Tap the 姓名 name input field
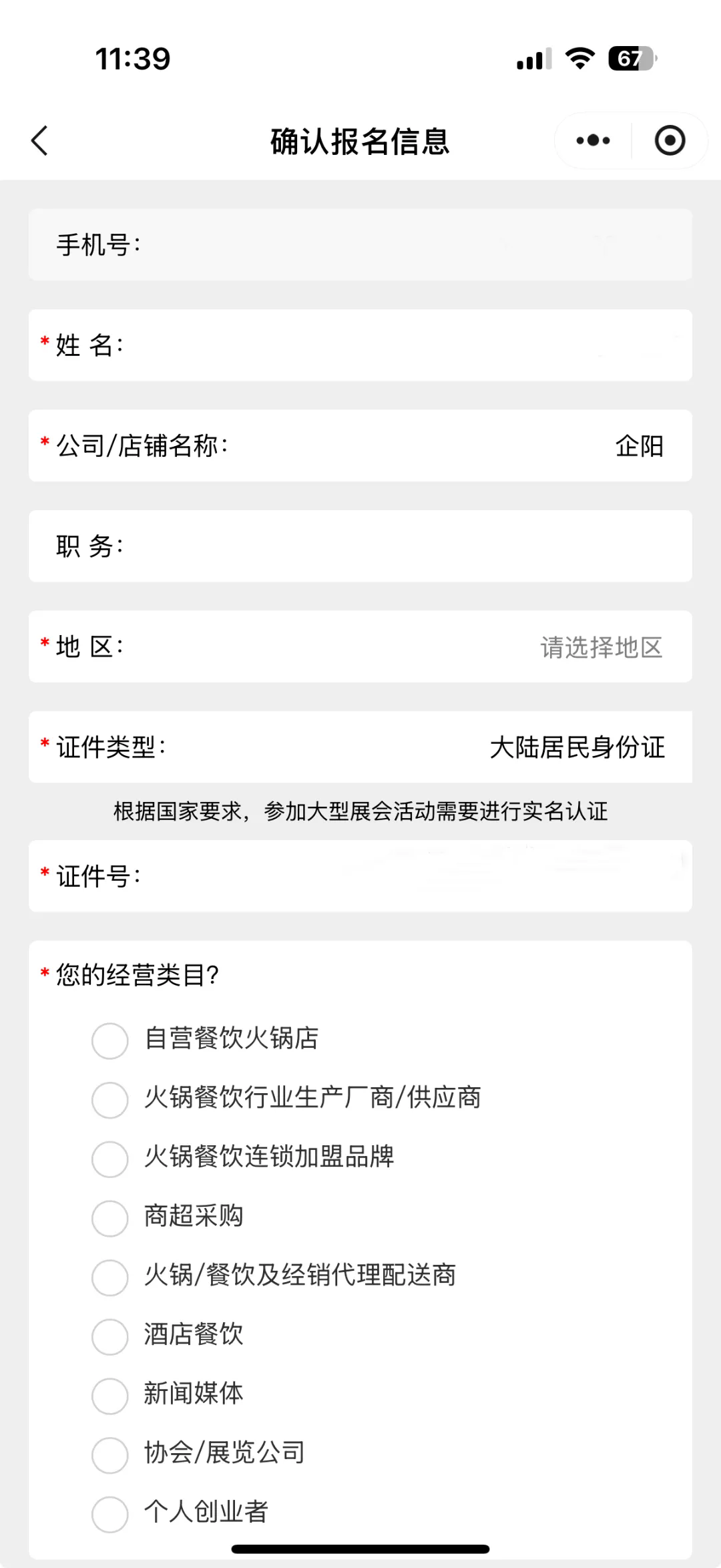This screenshot has width=721, height=1568. [360, 345]
